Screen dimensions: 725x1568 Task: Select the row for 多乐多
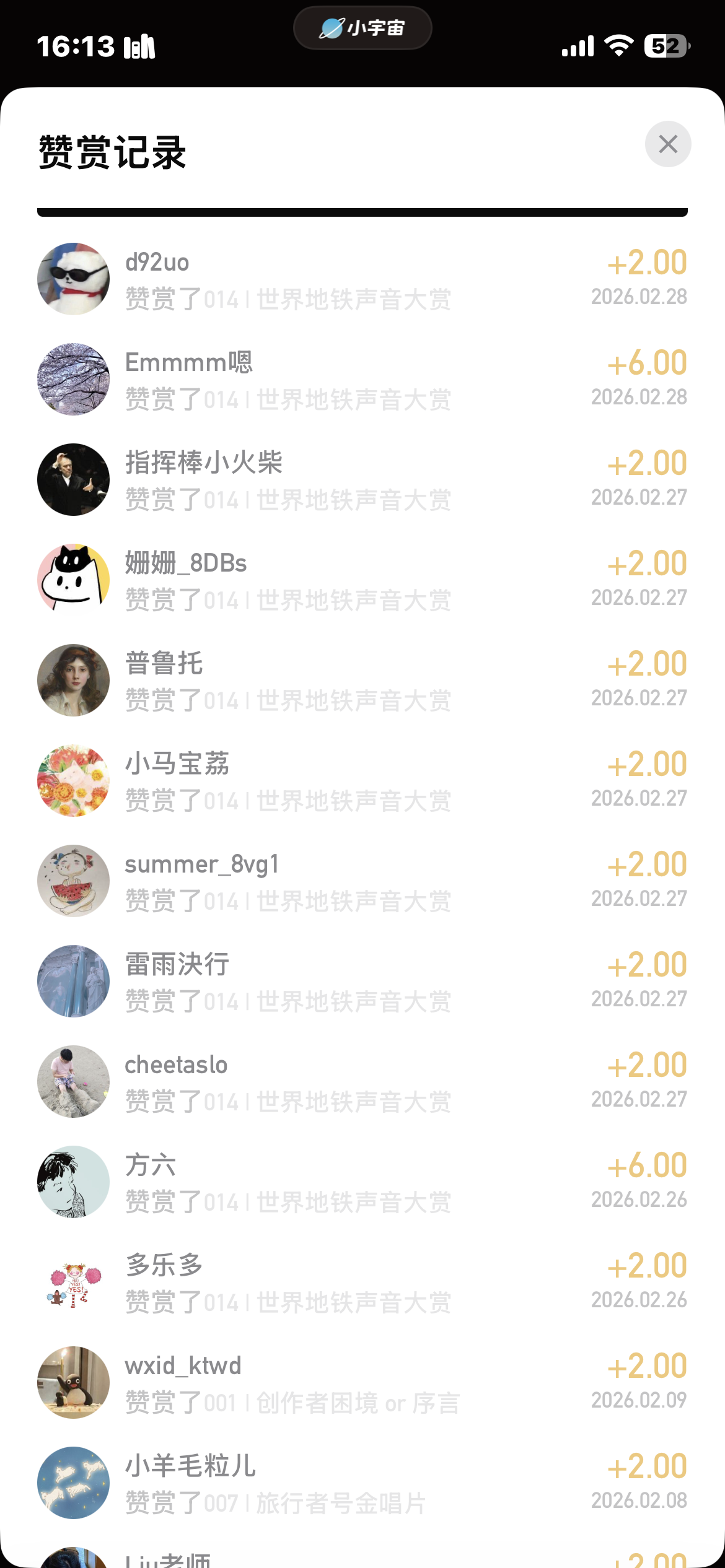pyautogui.click(x=362, y=1283)
